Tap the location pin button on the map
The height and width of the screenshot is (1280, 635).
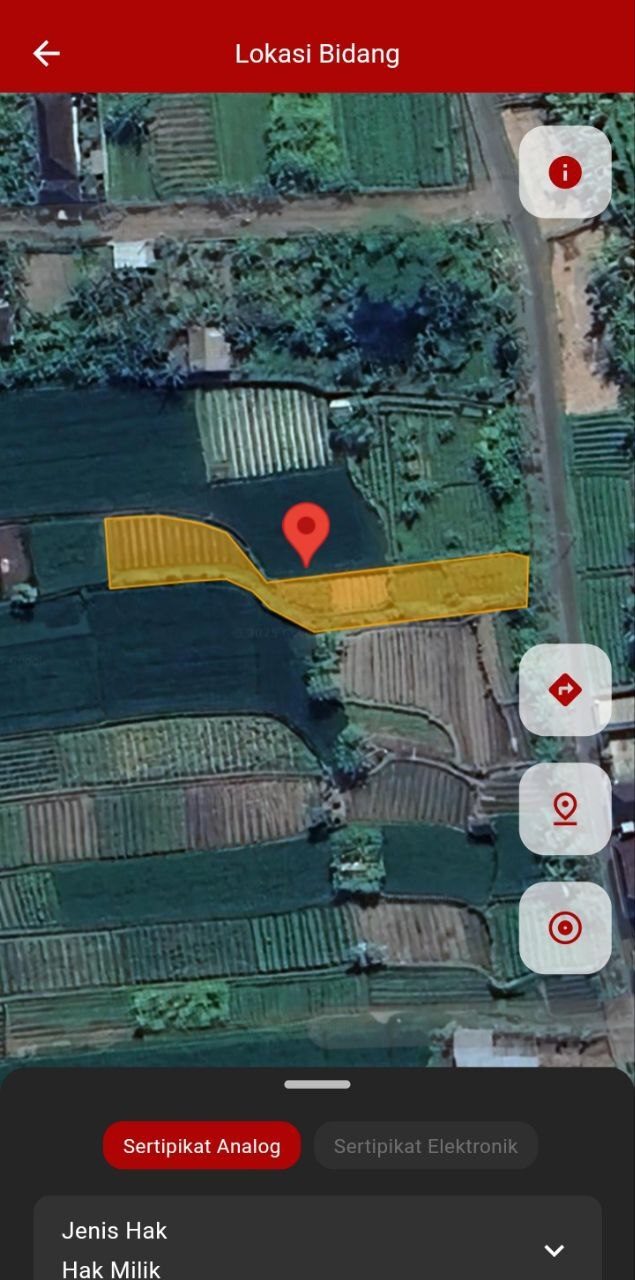(565, 809)
